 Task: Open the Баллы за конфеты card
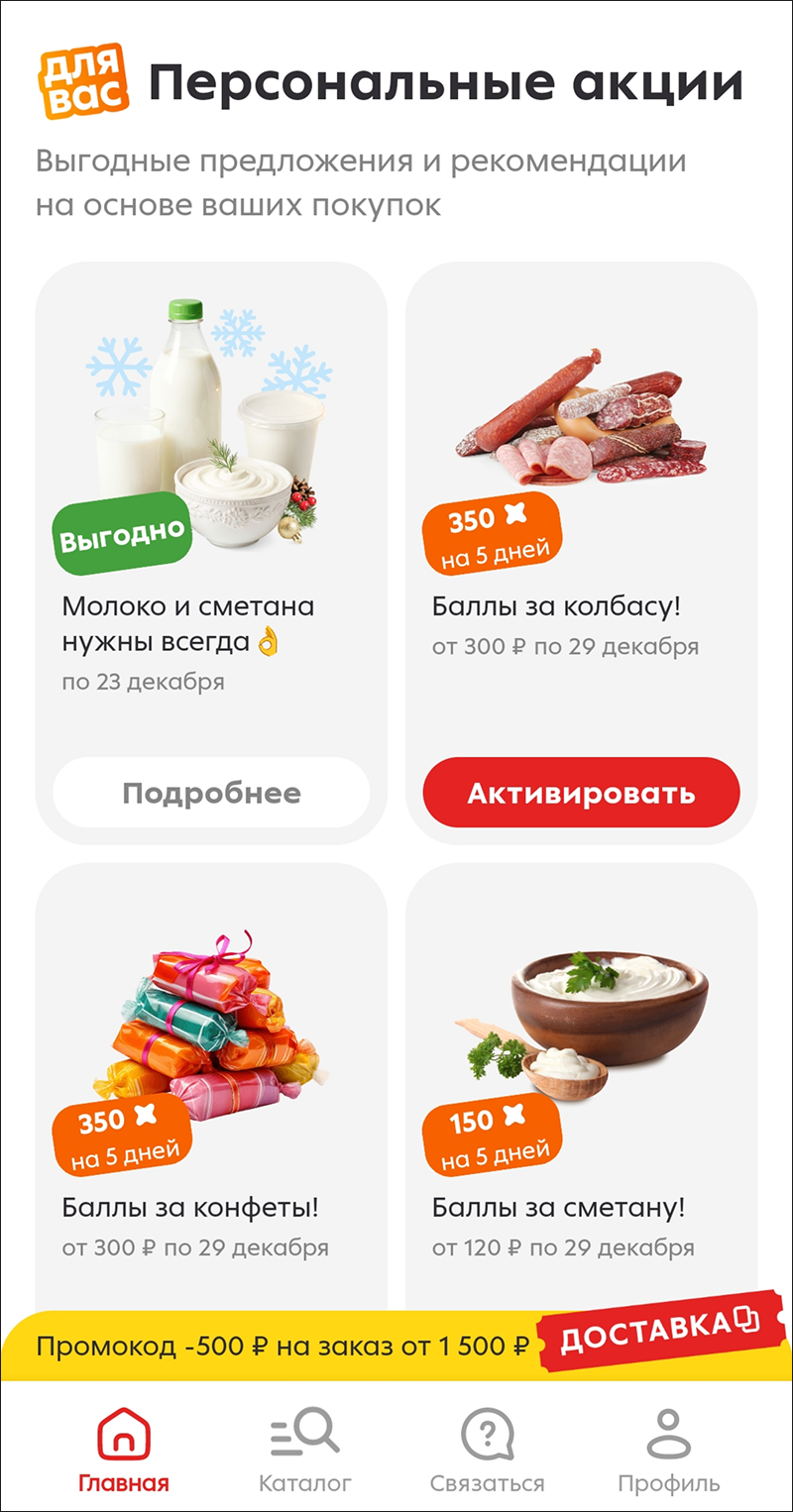pos(211,1090)
